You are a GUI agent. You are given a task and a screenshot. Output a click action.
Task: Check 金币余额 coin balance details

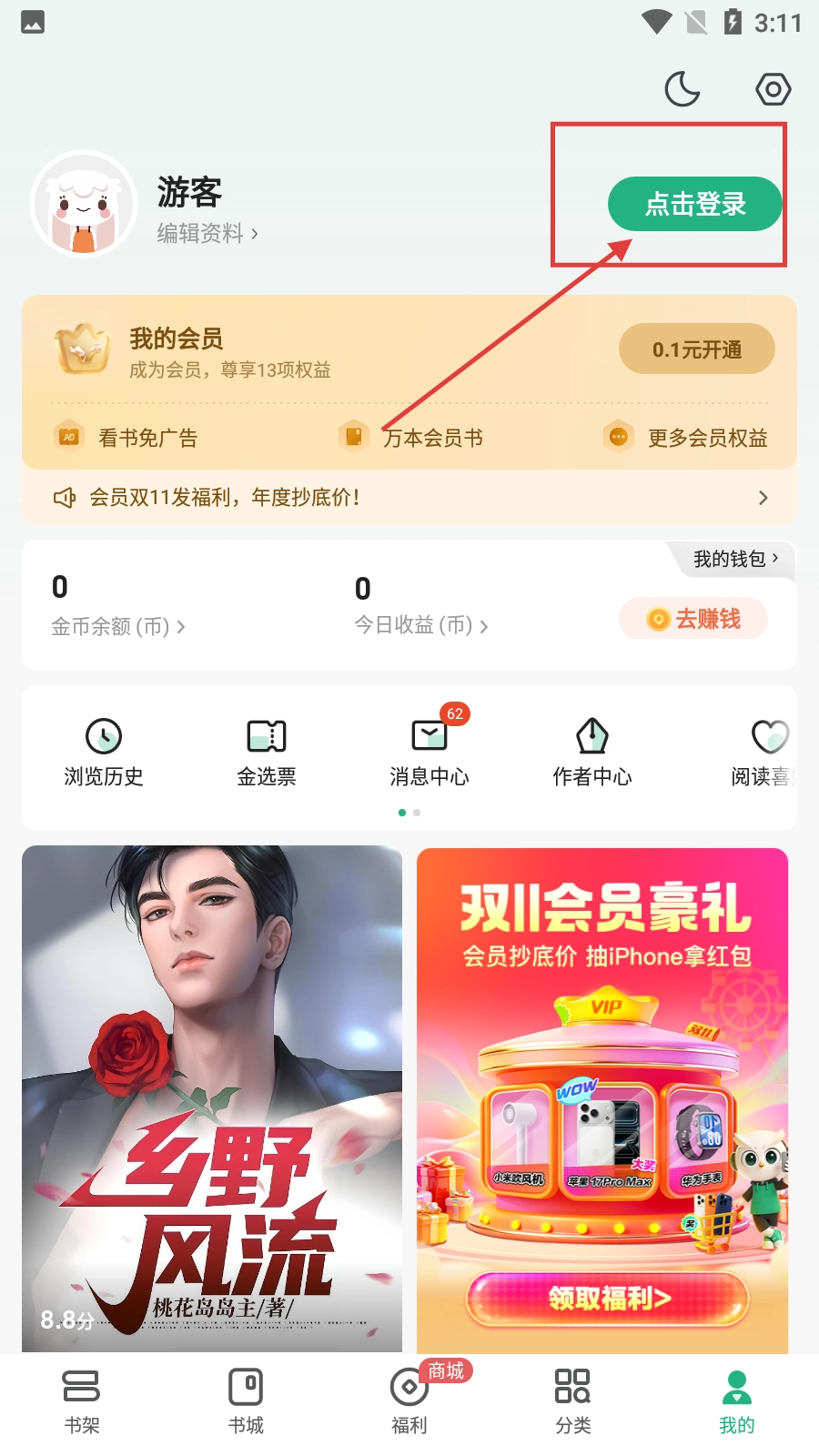click(117, 626)
